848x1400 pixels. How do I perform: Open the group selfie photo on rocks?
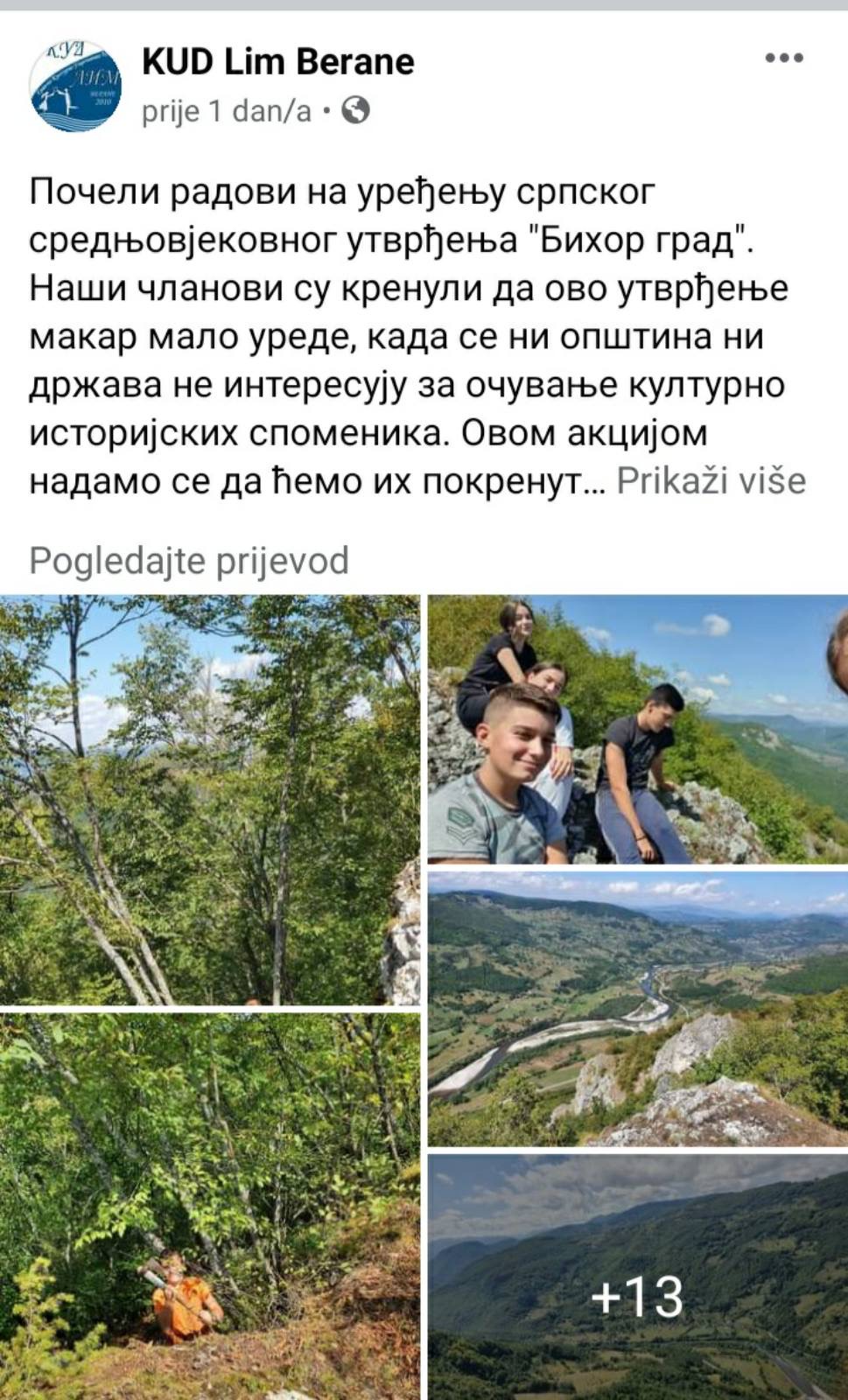click(x=638, y=729)
